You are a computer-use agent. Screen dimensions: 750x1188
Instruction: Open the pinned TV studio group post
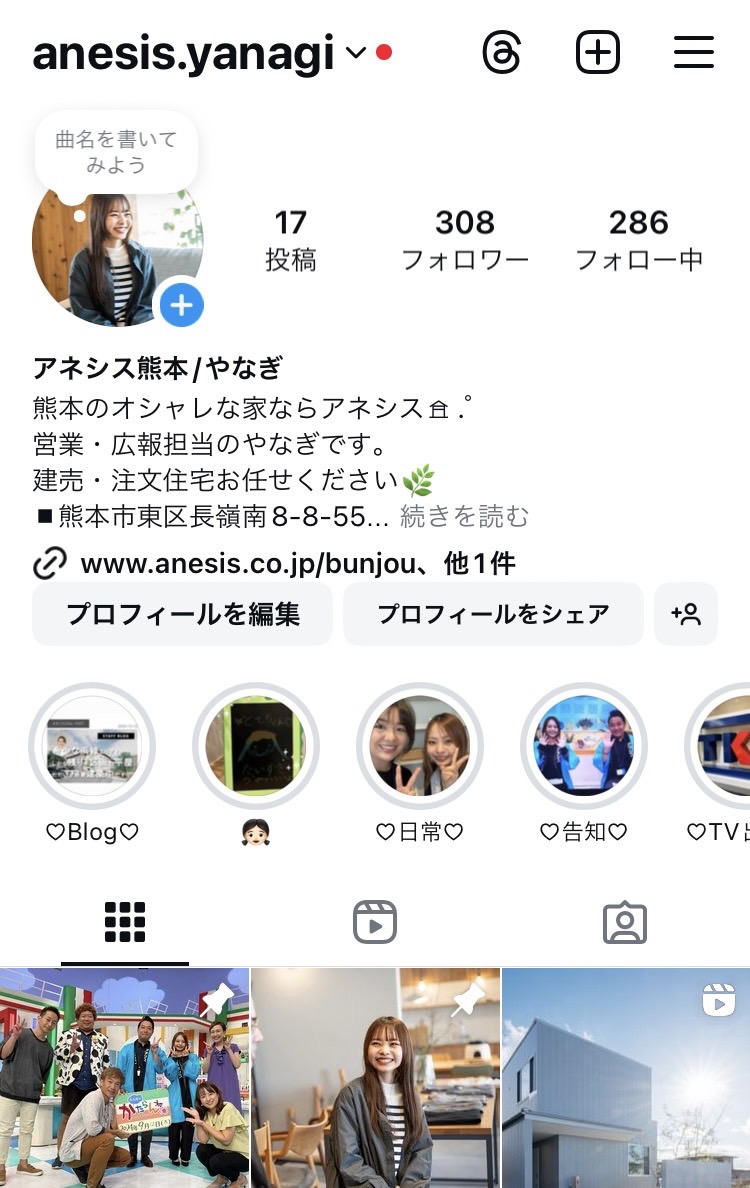click(x=124, y=1078)
